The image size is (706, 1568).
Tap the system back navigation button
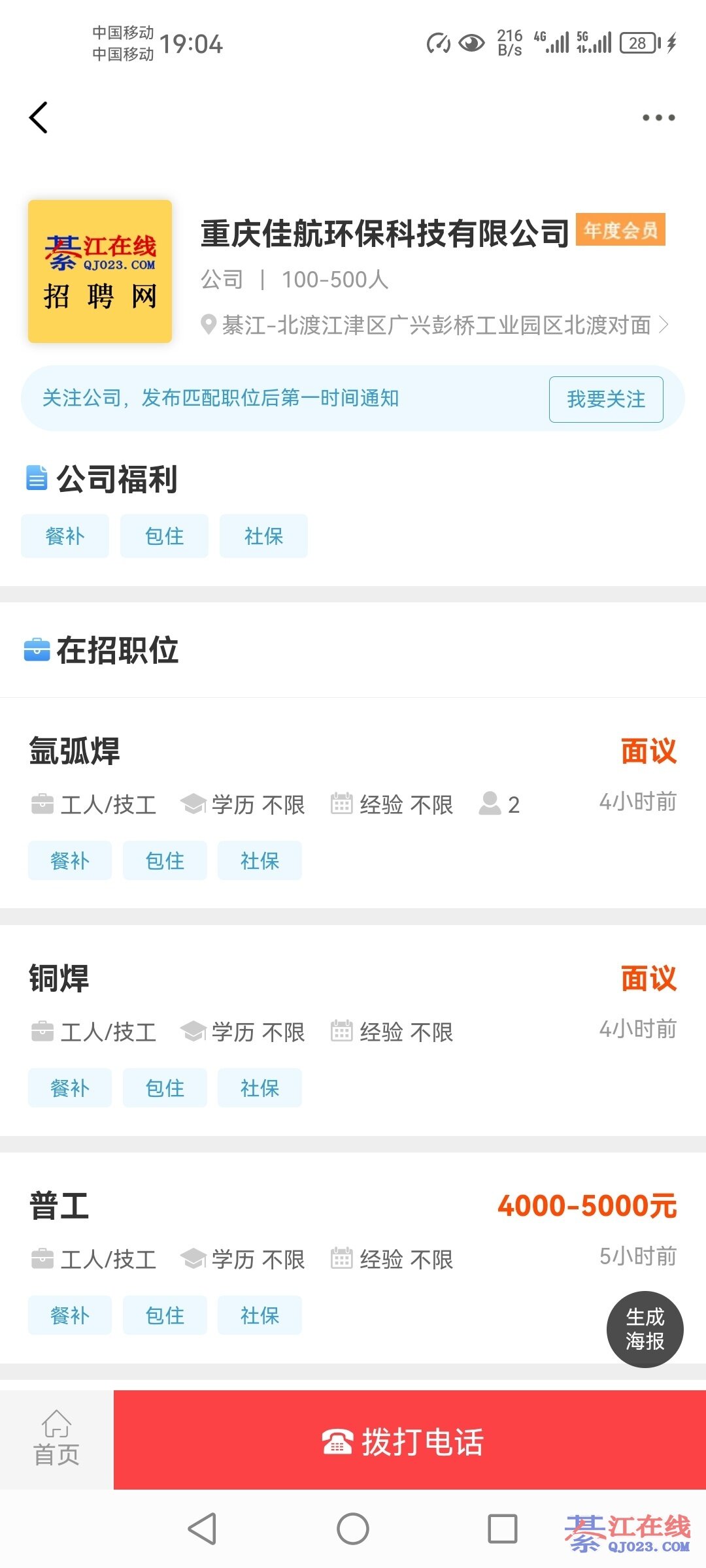[202, 1529]
